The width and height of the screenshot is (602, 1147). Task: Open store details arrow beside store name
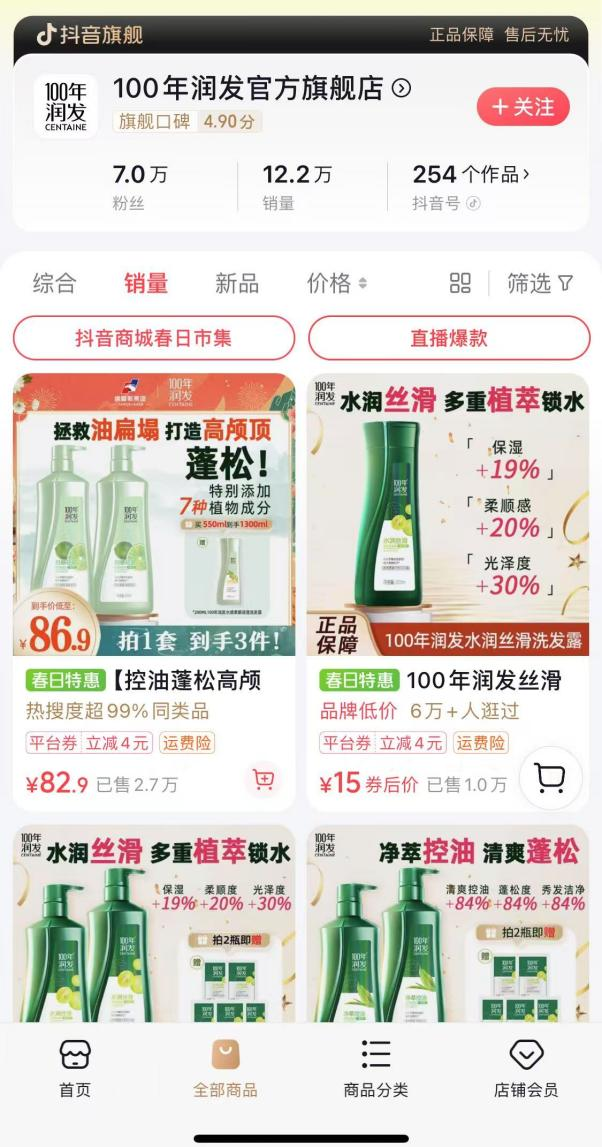[401, 89]
